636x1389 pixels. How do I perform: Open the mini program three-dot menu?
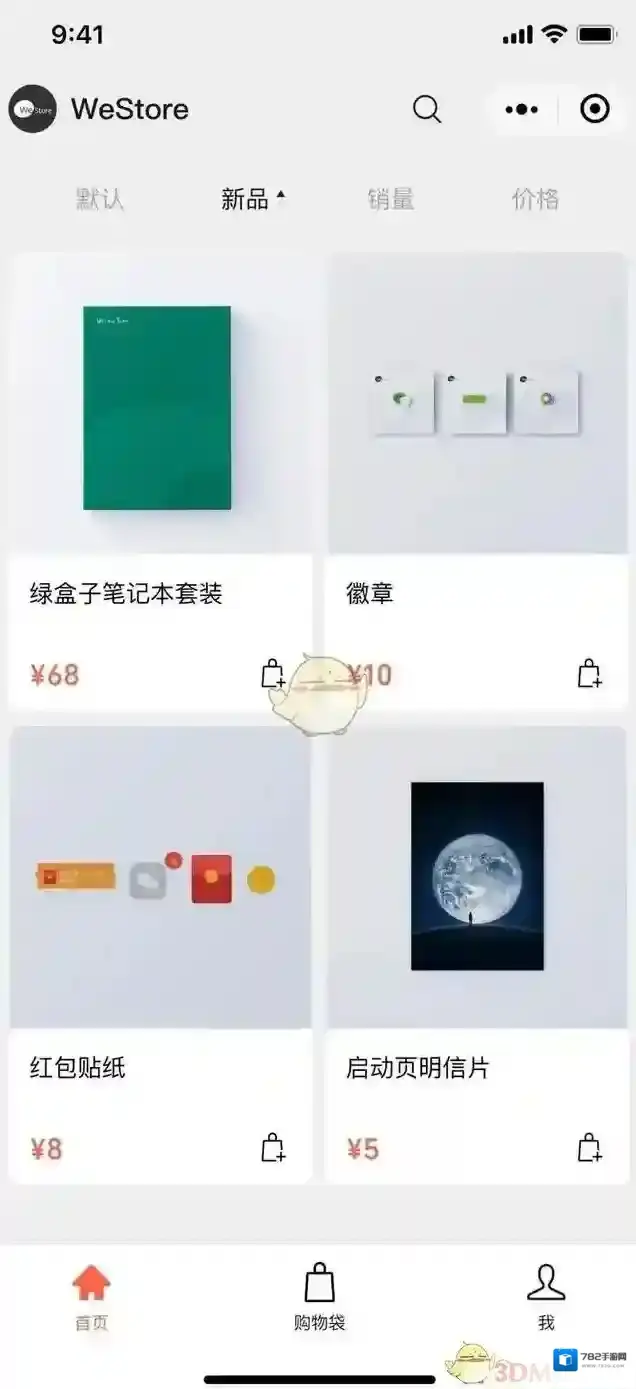[522, 109]
